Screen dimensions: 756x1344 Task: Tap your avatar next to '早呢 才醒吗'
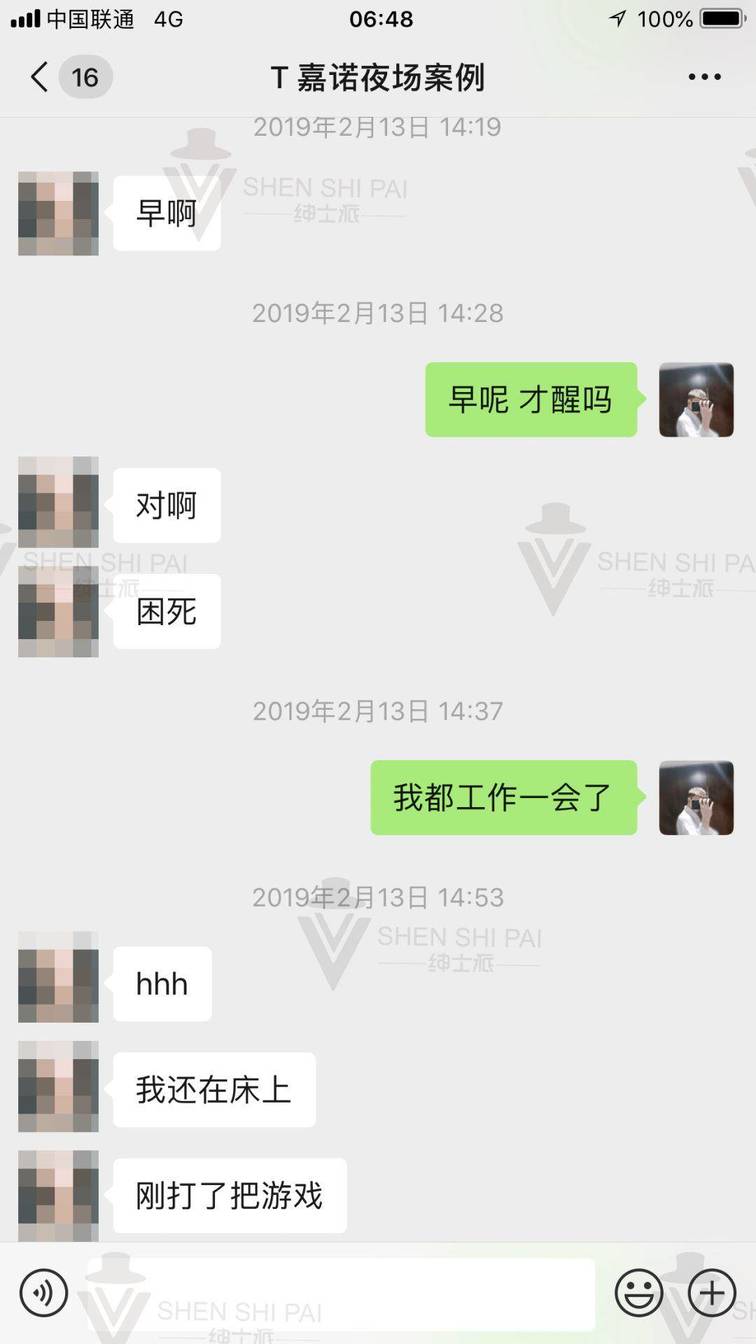click(696, 399)
